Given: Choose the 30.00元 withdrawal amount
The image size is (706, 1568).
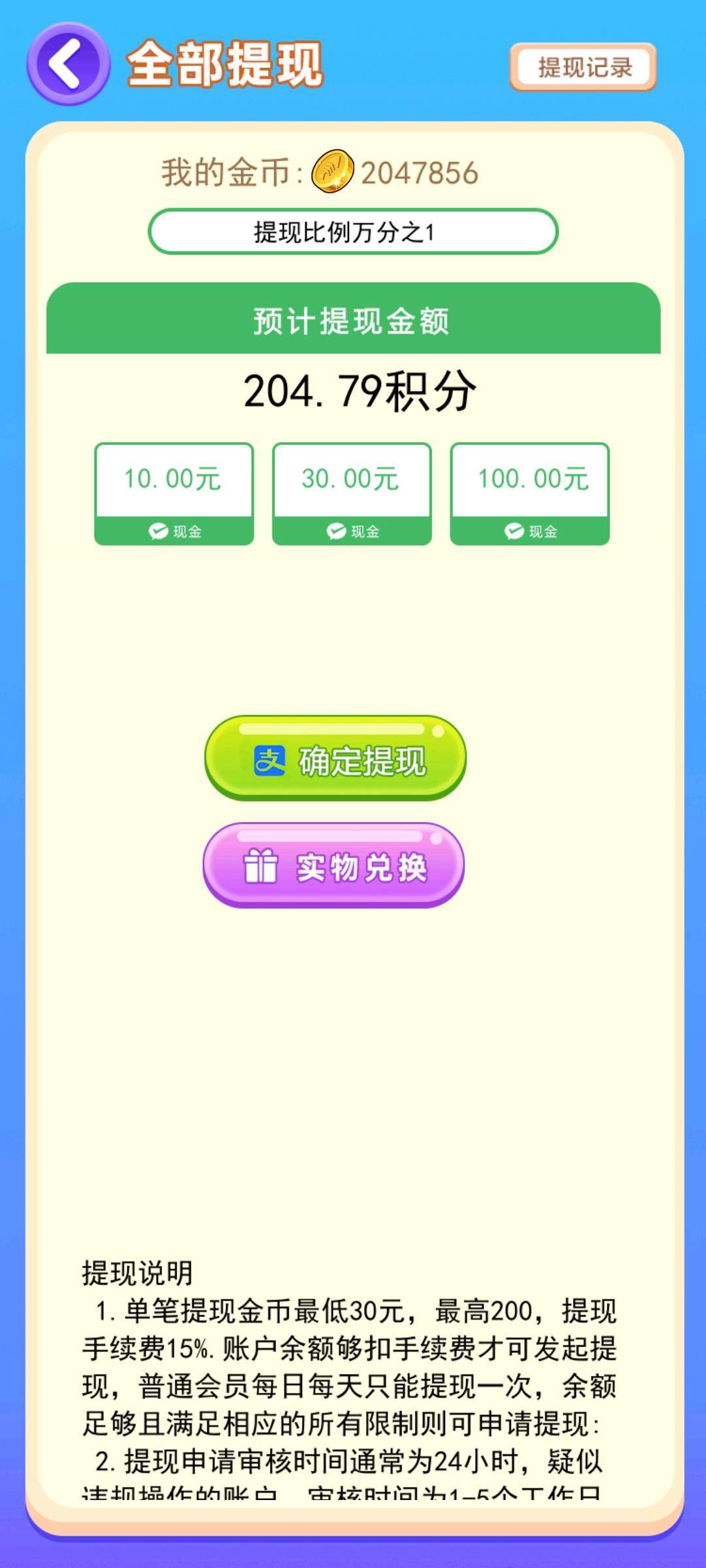Looking at the screenshot, I should [x=352, y=493].
